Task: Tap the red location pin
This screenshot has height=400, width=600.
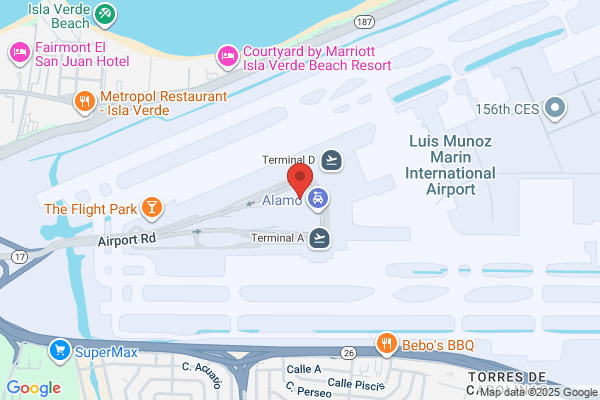Action: pyautogui.click(x=300, y=181)
